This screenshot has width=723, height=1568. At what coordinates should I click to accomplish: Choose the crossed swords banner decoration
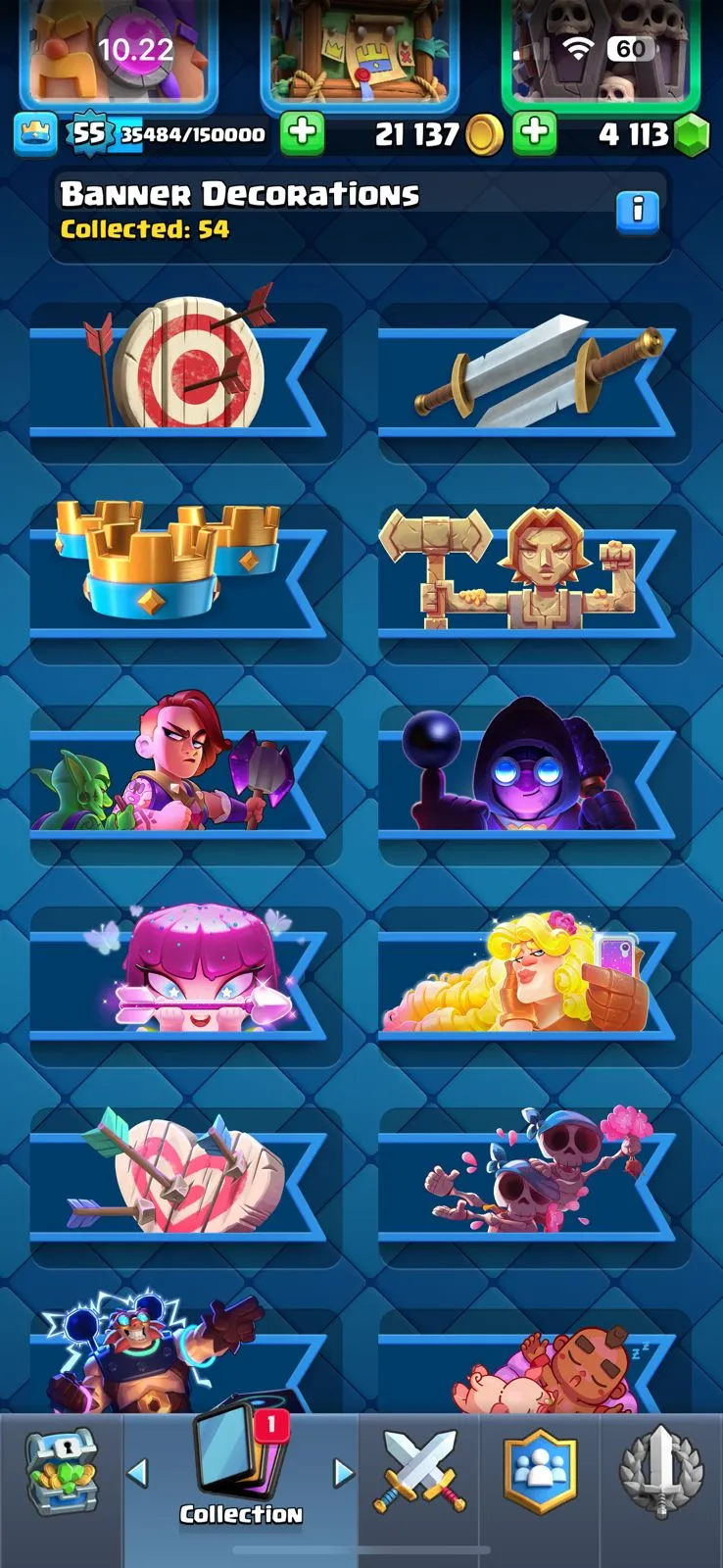pyautogui.click(x=534, y=377)
